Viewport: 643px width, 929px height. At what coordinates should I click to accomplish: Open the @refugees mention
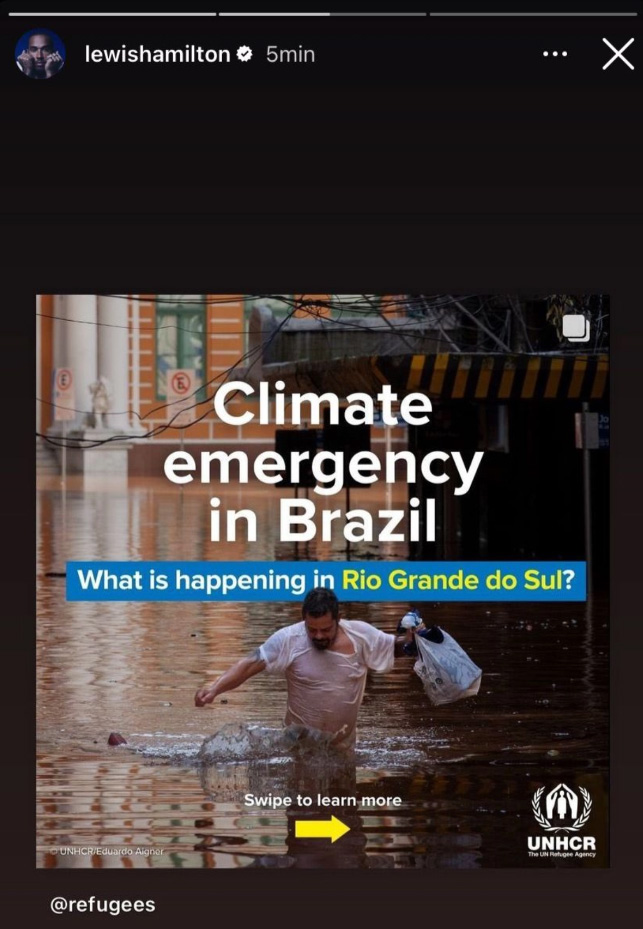pyautogui.click(x=103, y=905)
